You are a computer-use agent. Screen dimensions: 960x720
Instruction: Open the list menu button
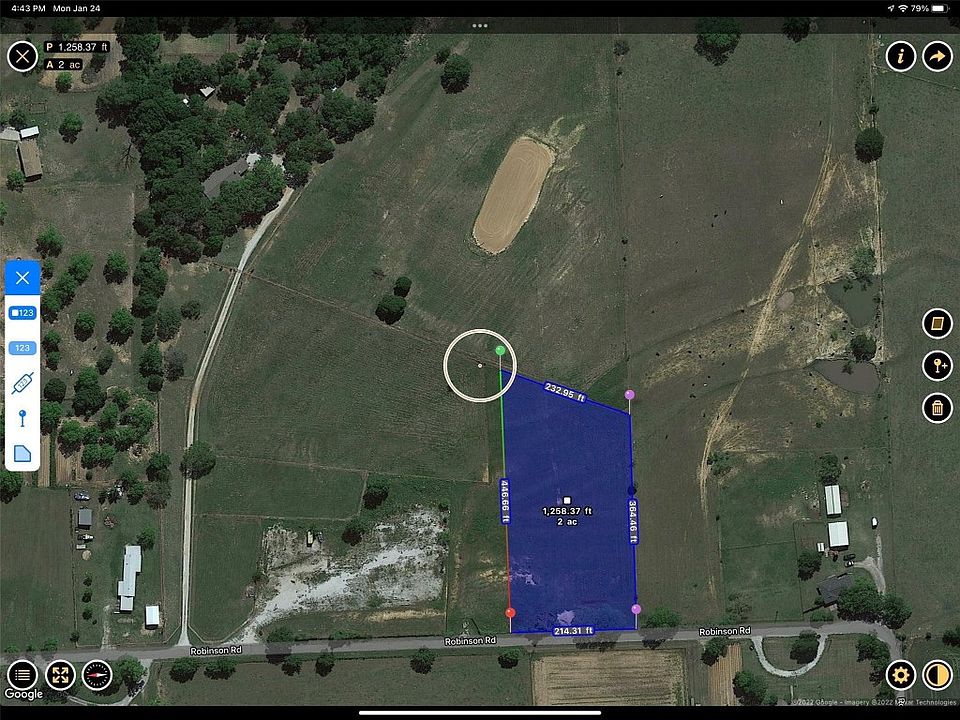[22, 674]
